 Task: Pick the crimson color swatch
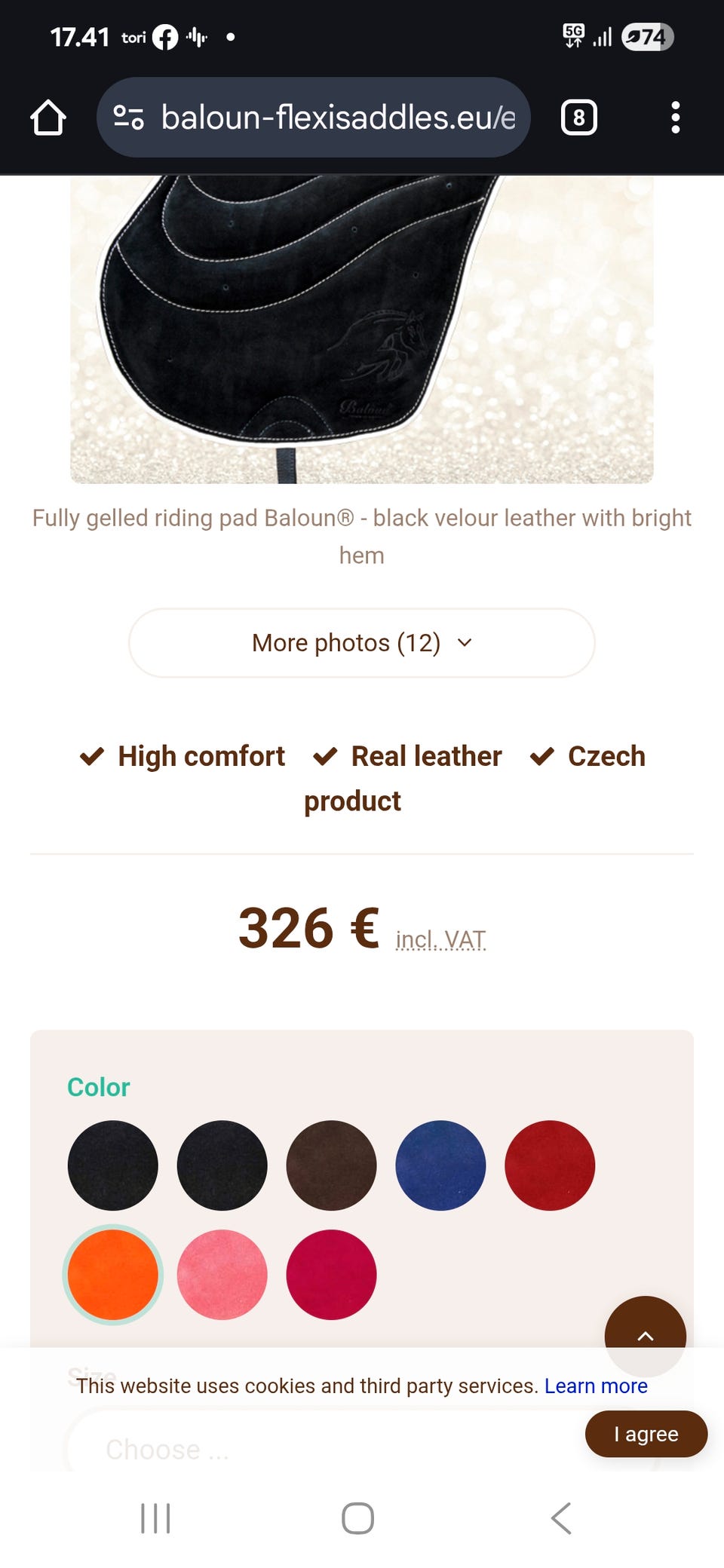tap(331, 1275)
